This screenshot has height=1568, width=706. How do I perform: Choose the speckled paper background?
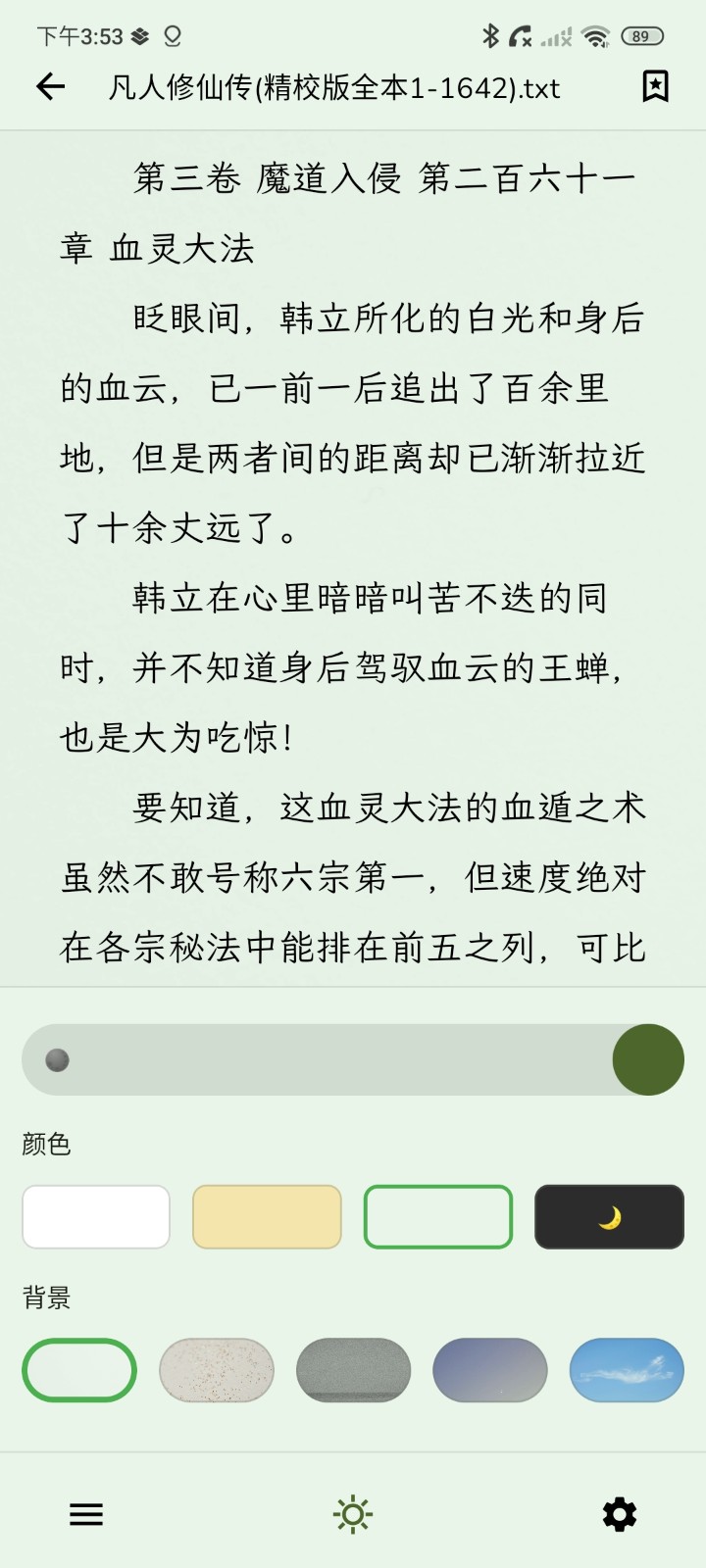point(217,1370)
